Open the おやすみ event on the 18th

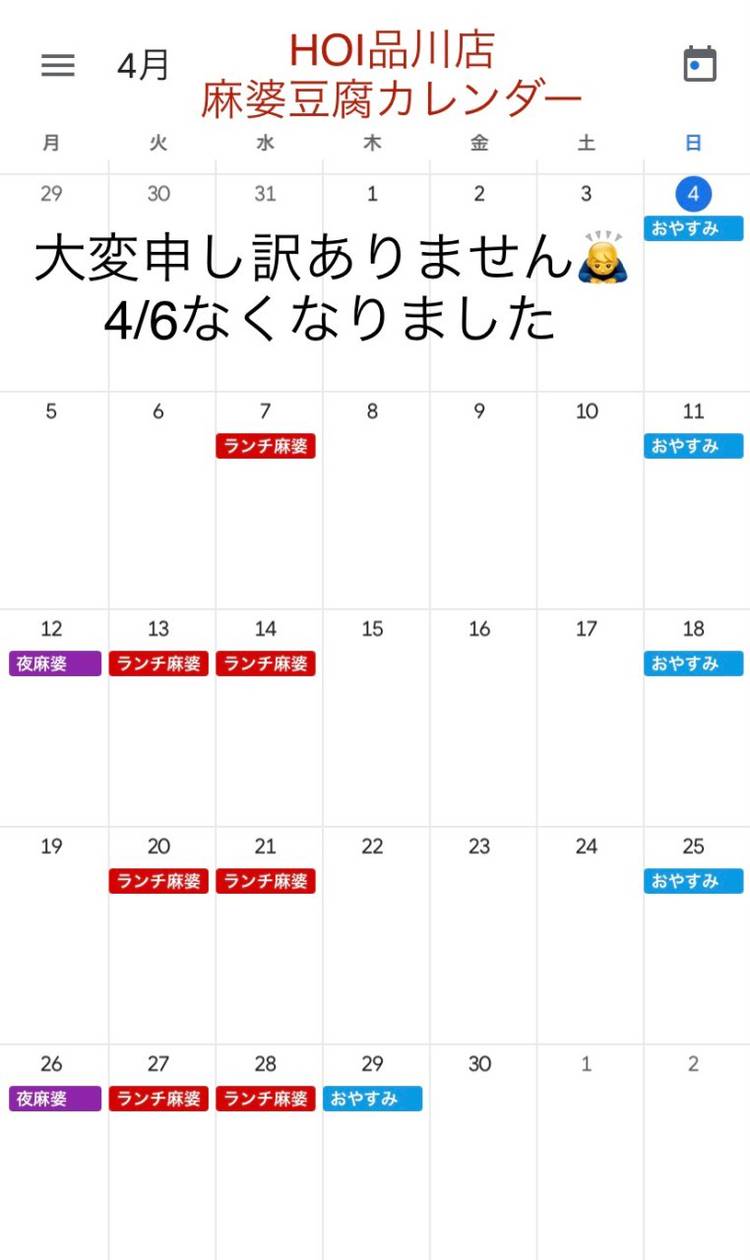click(x=694, y=664)
